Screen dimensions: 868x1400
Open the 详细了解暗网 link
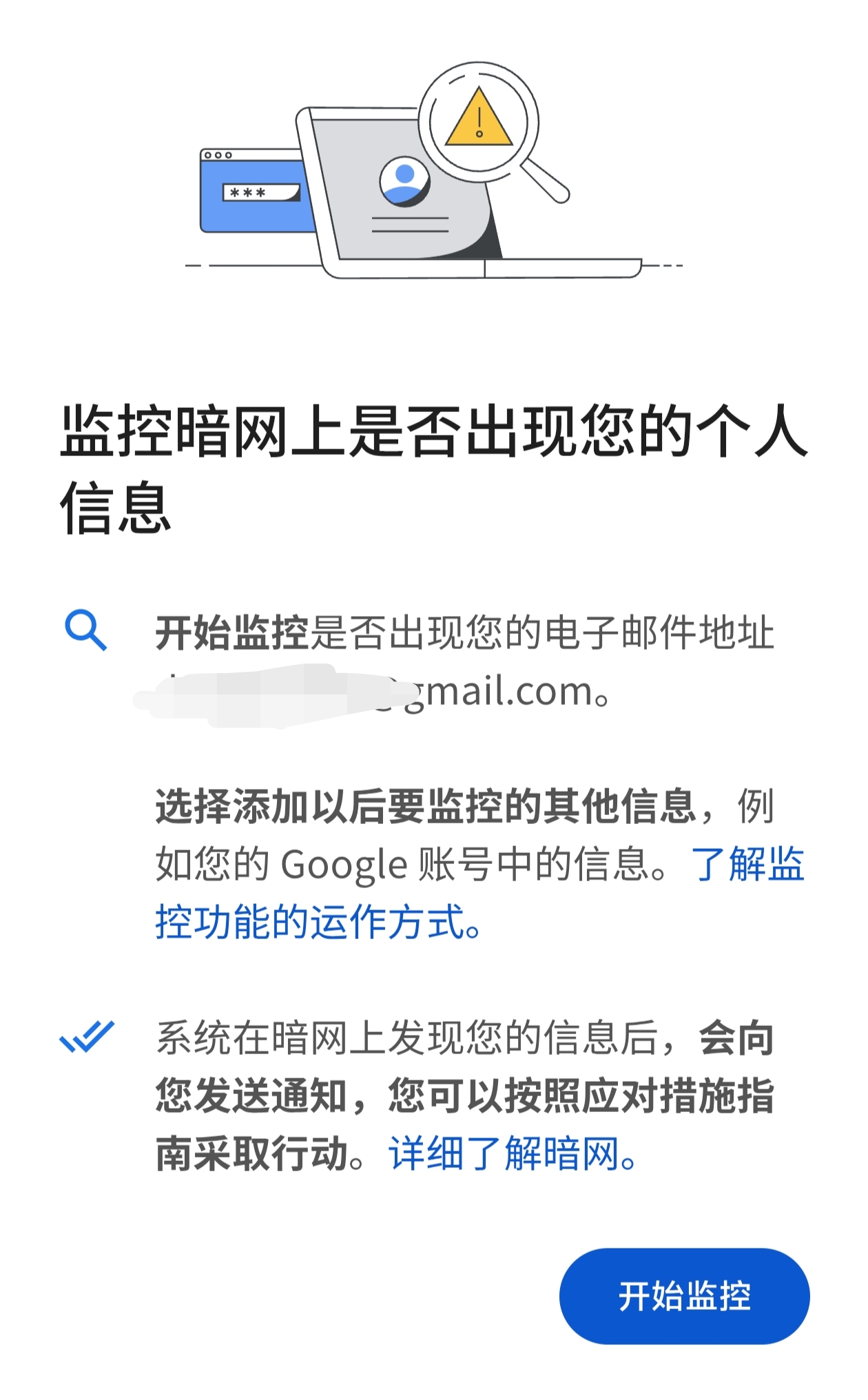[513, 1153]
